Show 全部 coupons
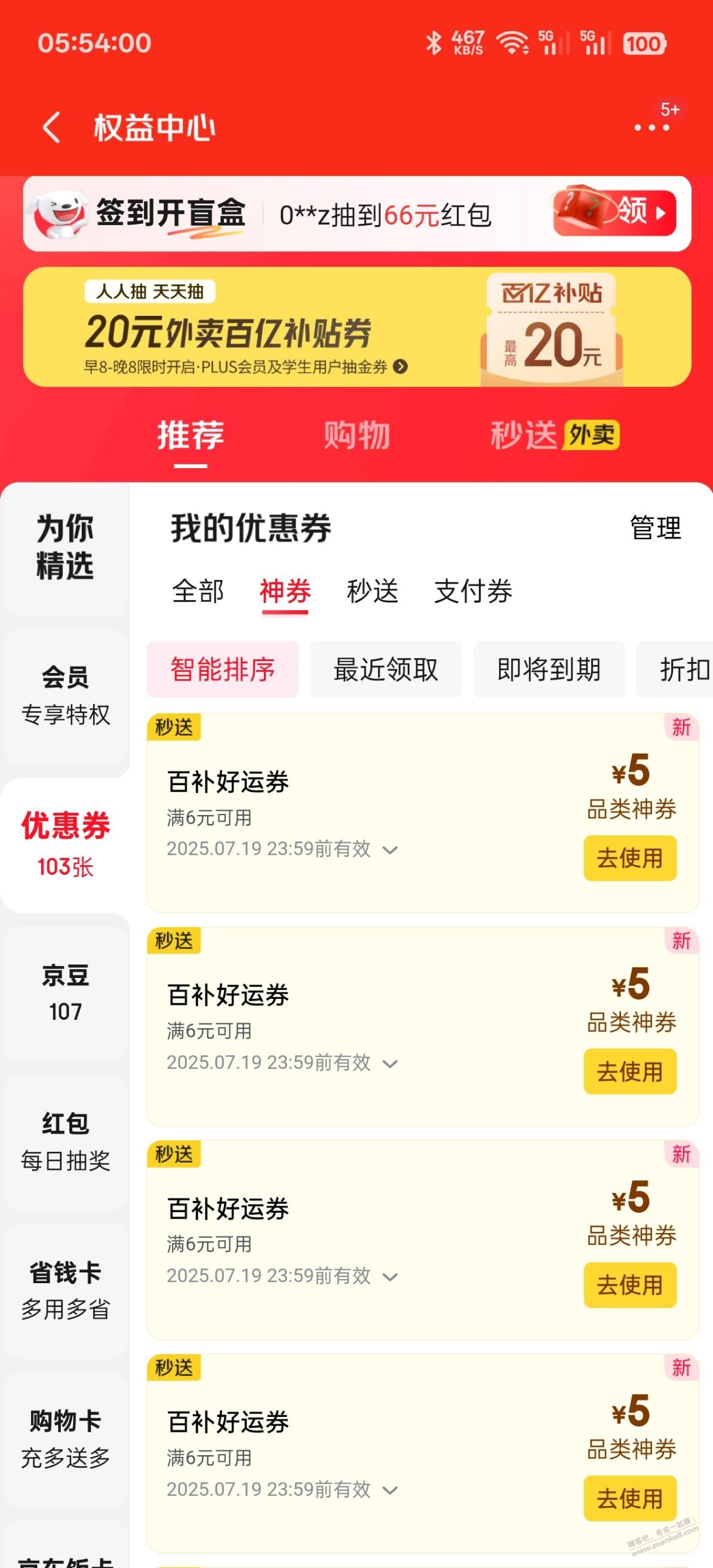 (x=198, y=591)
